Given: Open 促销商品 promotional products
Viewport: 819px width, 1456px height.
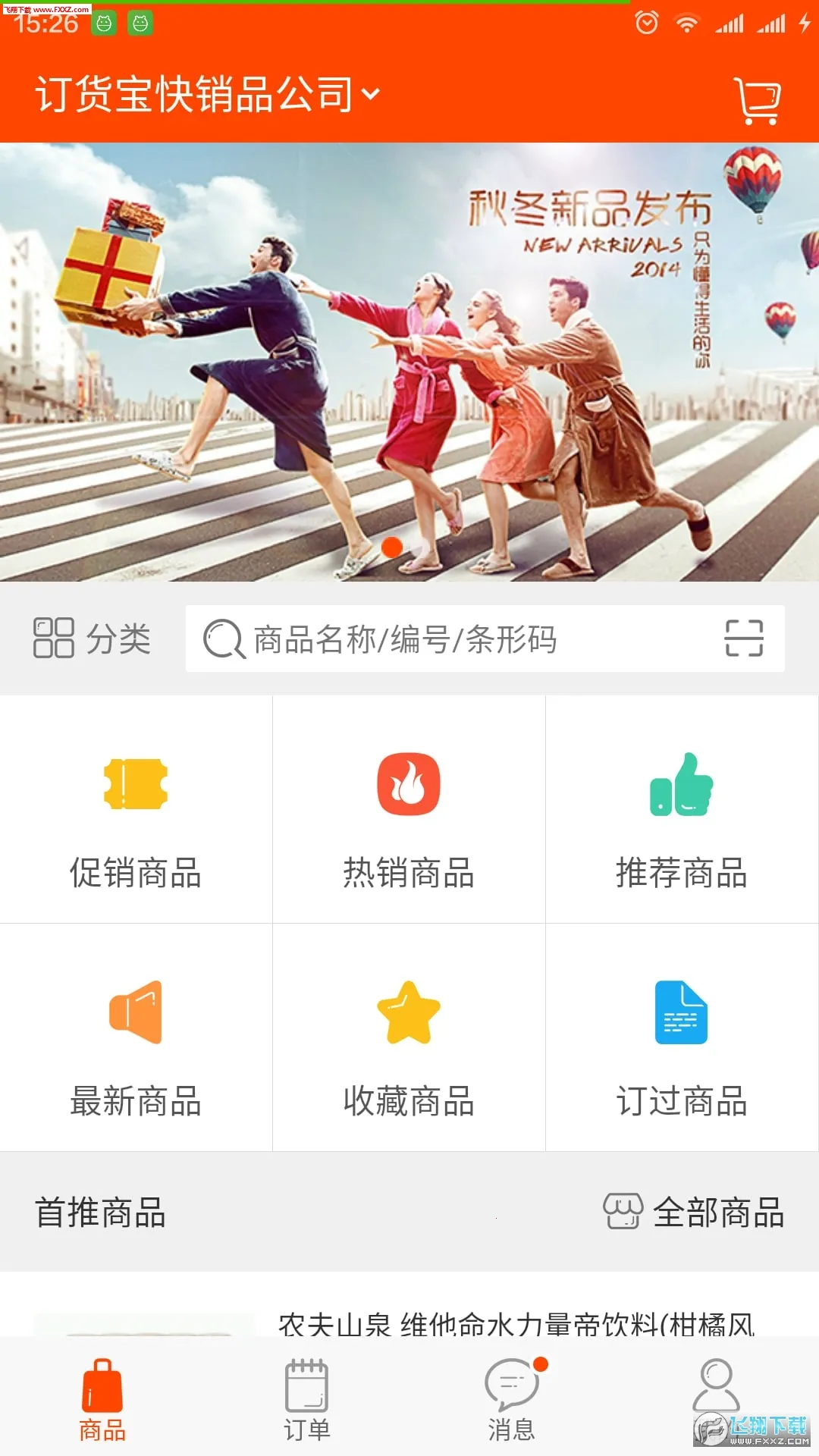Looking at the screenshot, I should pos(136,809).
